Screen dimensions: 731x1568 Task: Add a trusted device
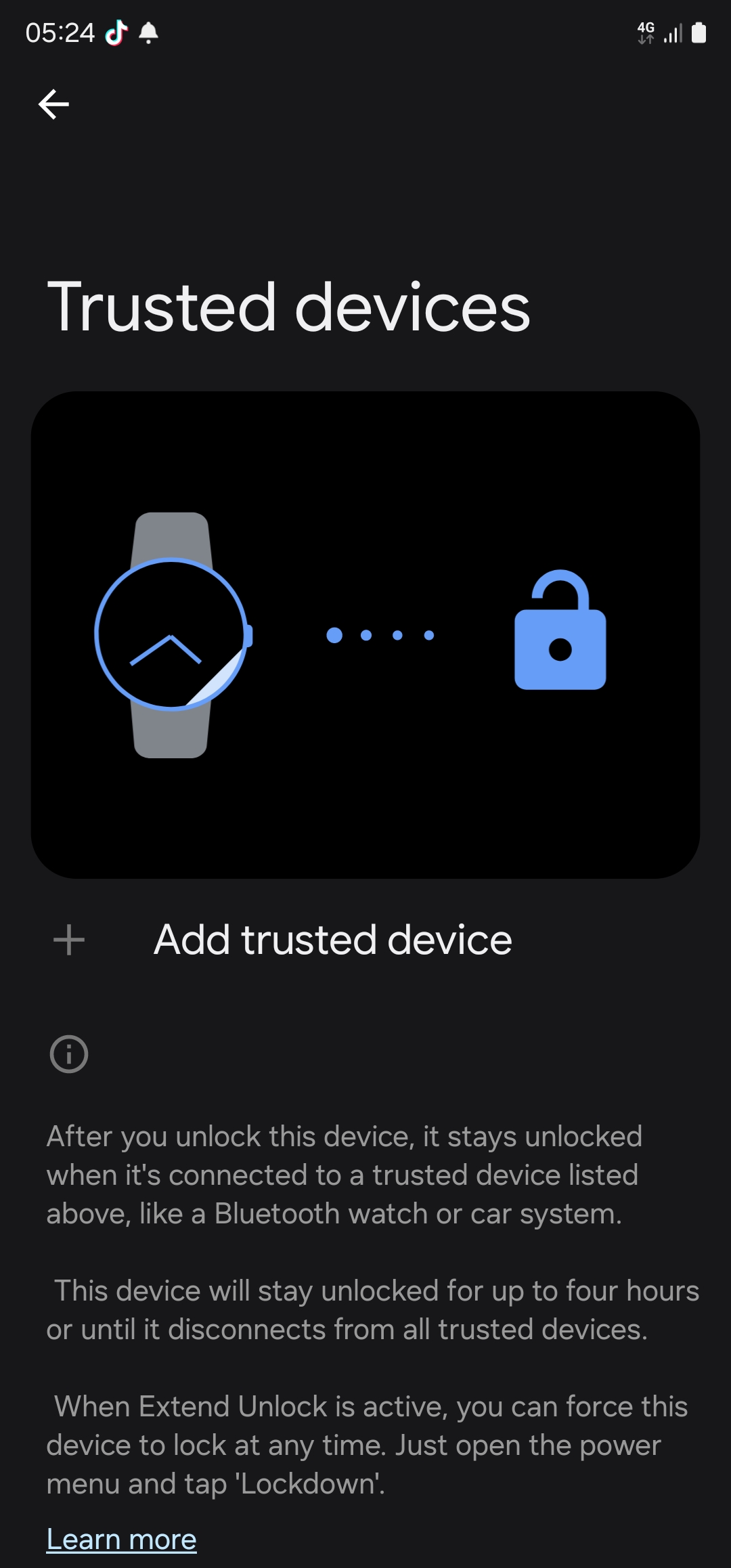(365, 940)
